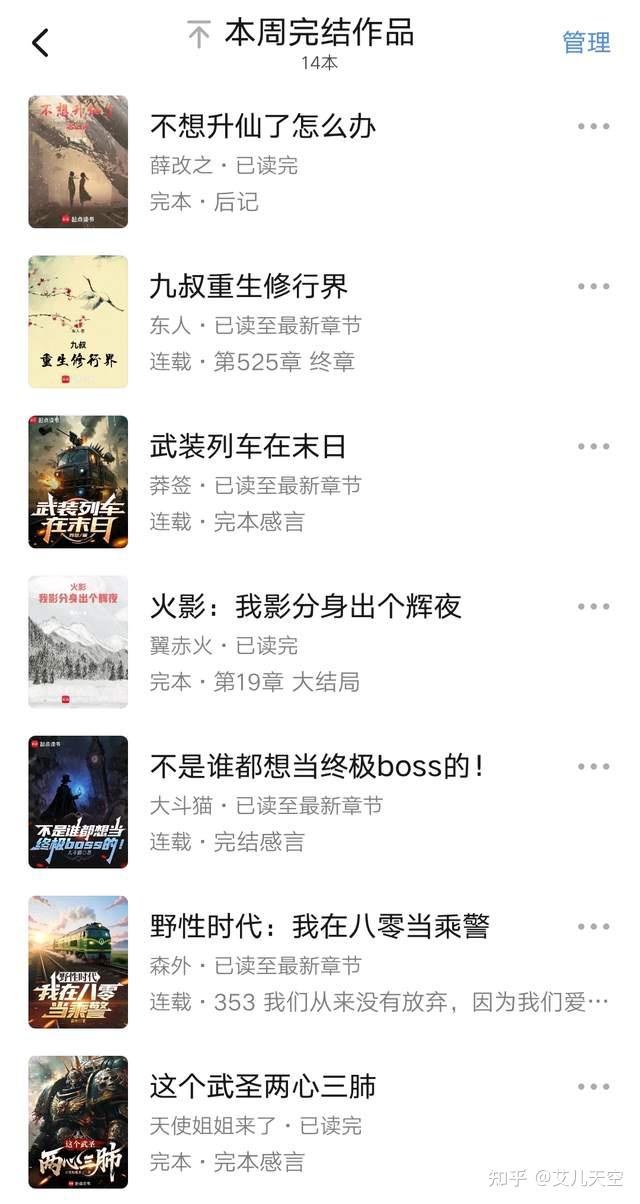Open more options for 武装列车在末日
This screenshot has width=640, height=1204.
click(593, 446)
